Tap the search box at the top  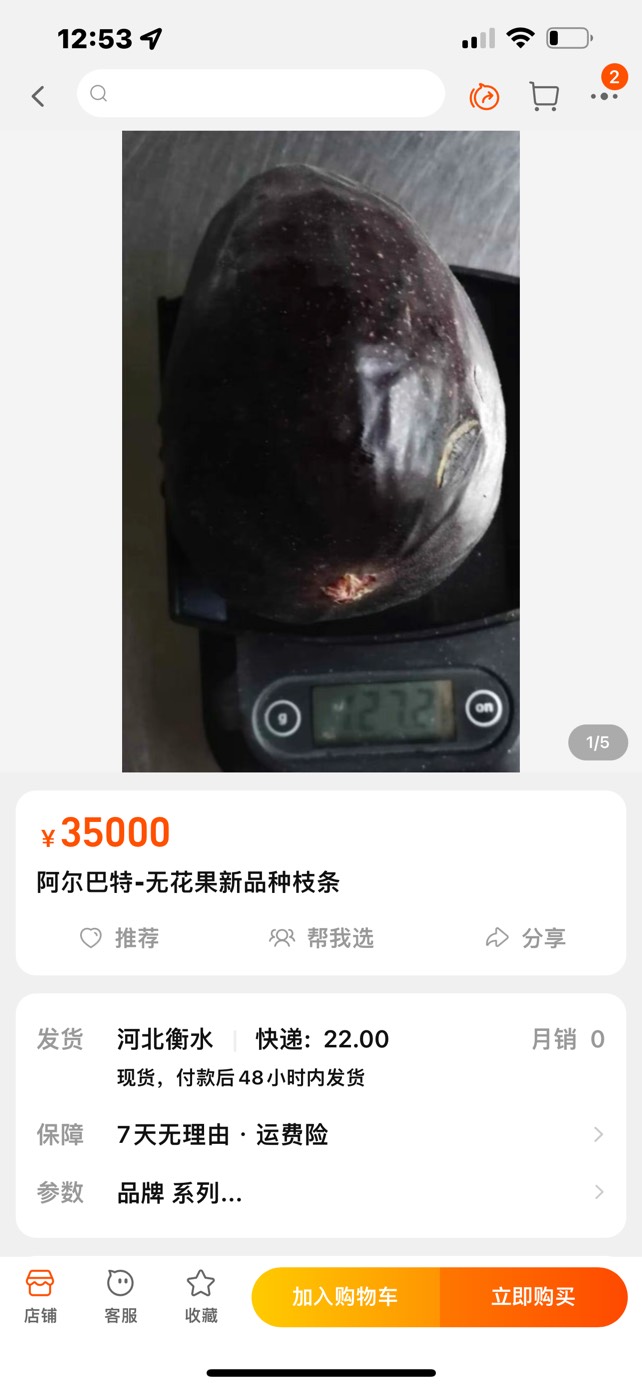coord(261,94)
